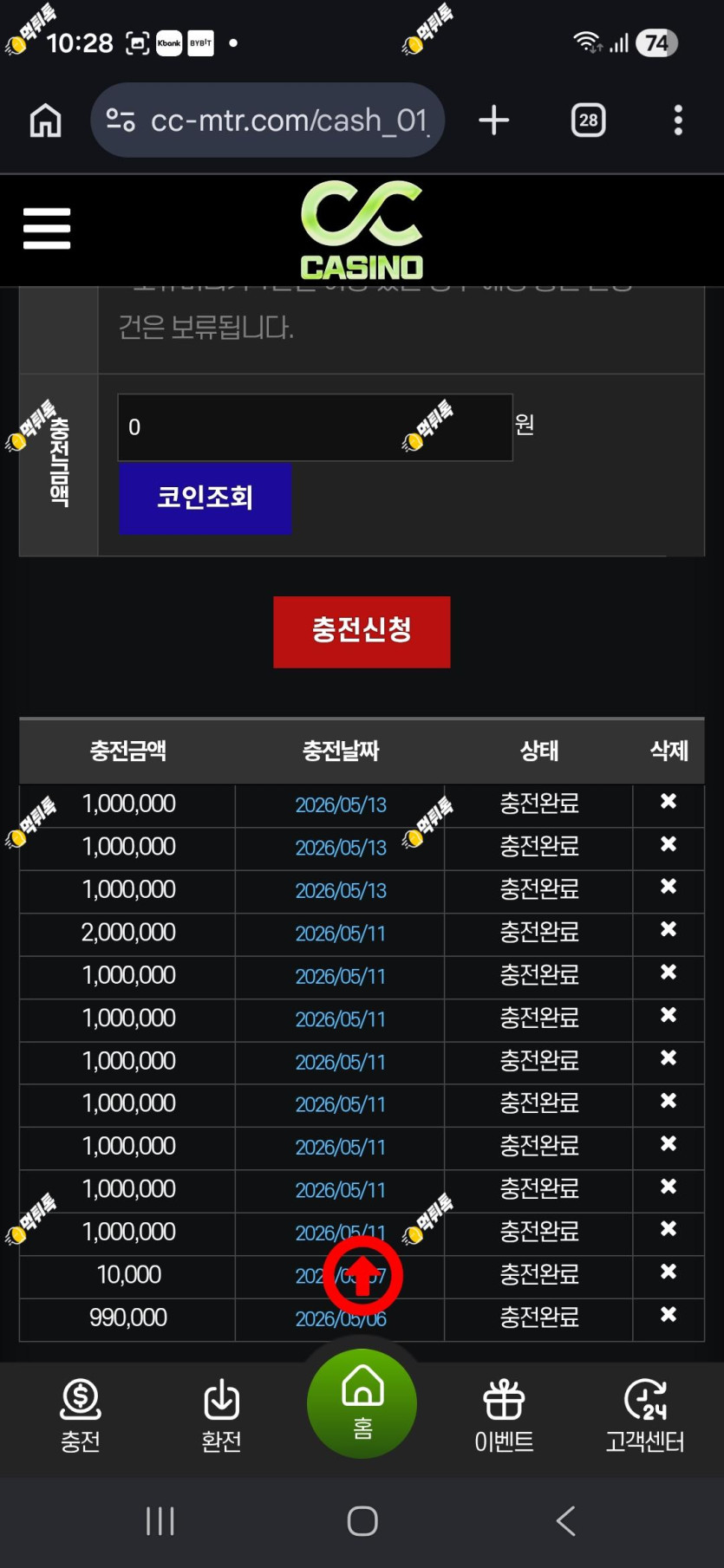Tap the browser home icon

click(x=46, y=120)
